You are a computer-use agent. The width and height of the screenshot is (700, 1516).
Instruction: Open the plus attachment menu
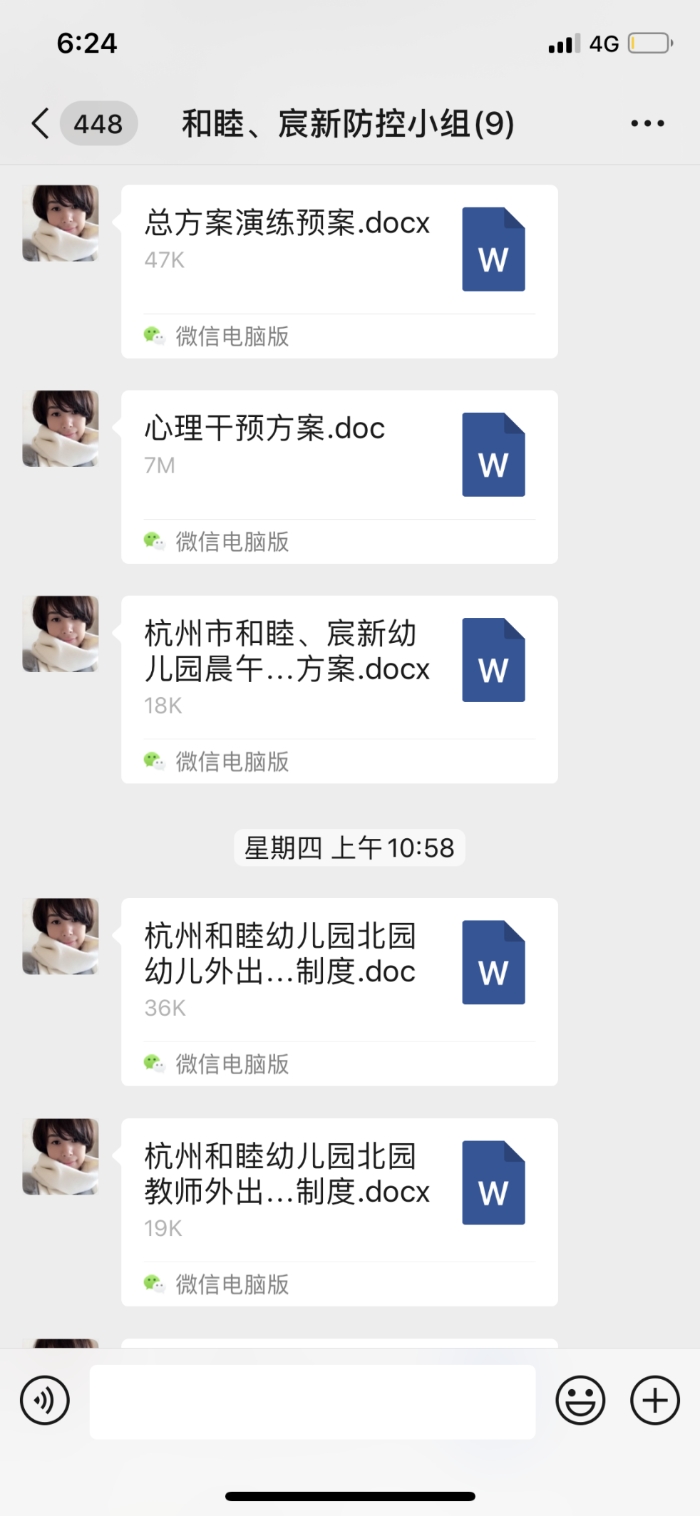pos(655,1400)
